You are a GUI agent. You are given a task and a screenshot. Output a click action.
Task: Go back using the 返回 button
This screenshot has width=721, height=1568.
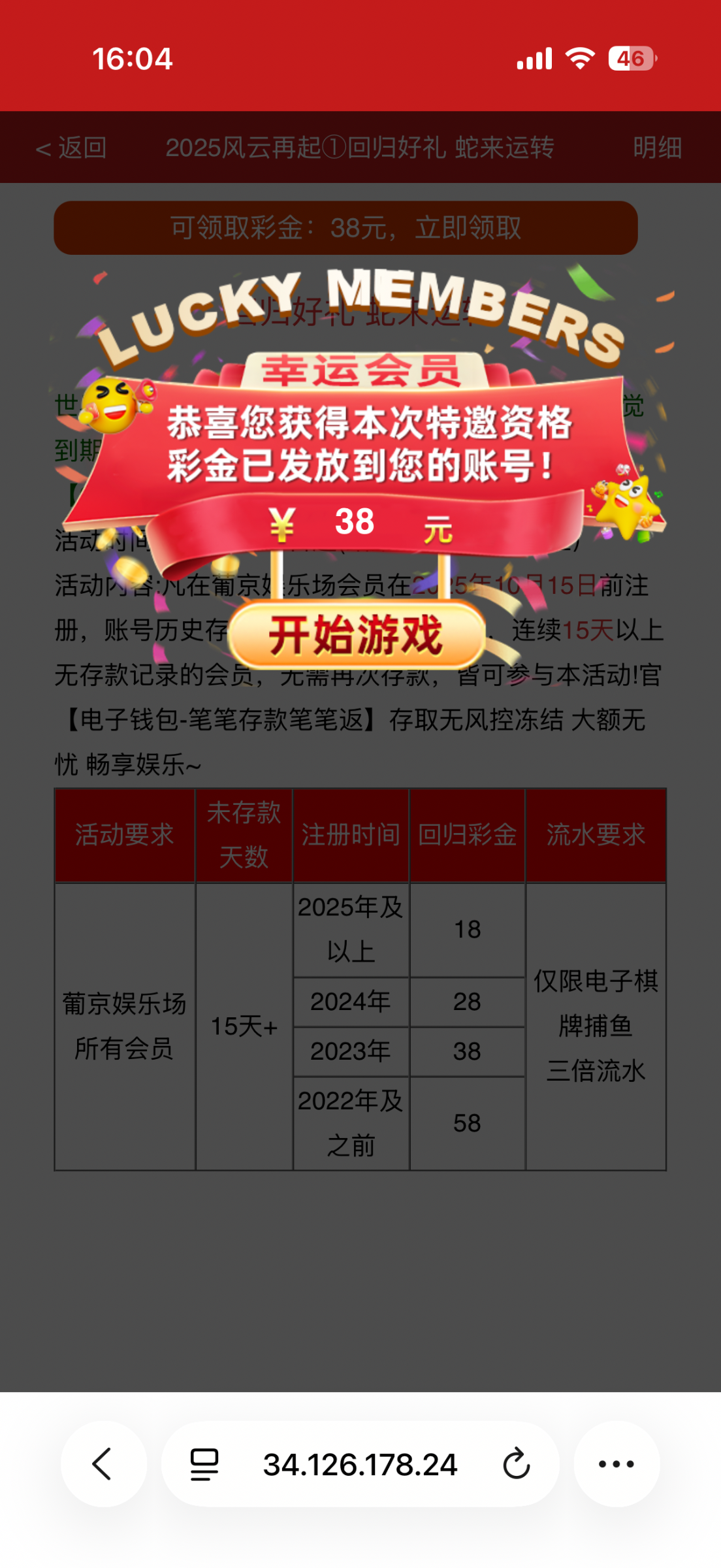[71, 148]
